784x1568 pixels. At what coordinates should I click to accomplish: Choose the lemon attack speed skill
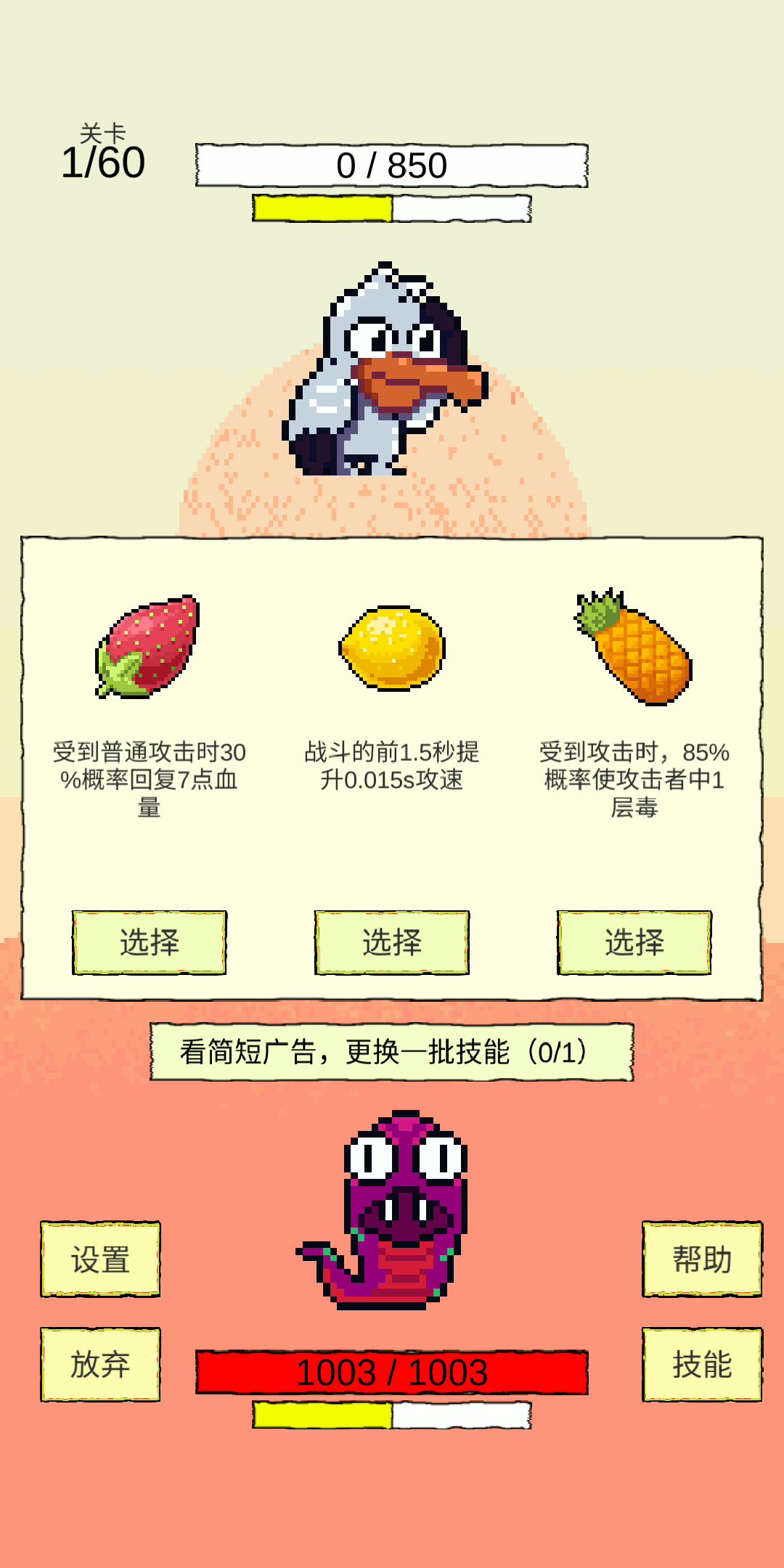click(x=392, y=942)
